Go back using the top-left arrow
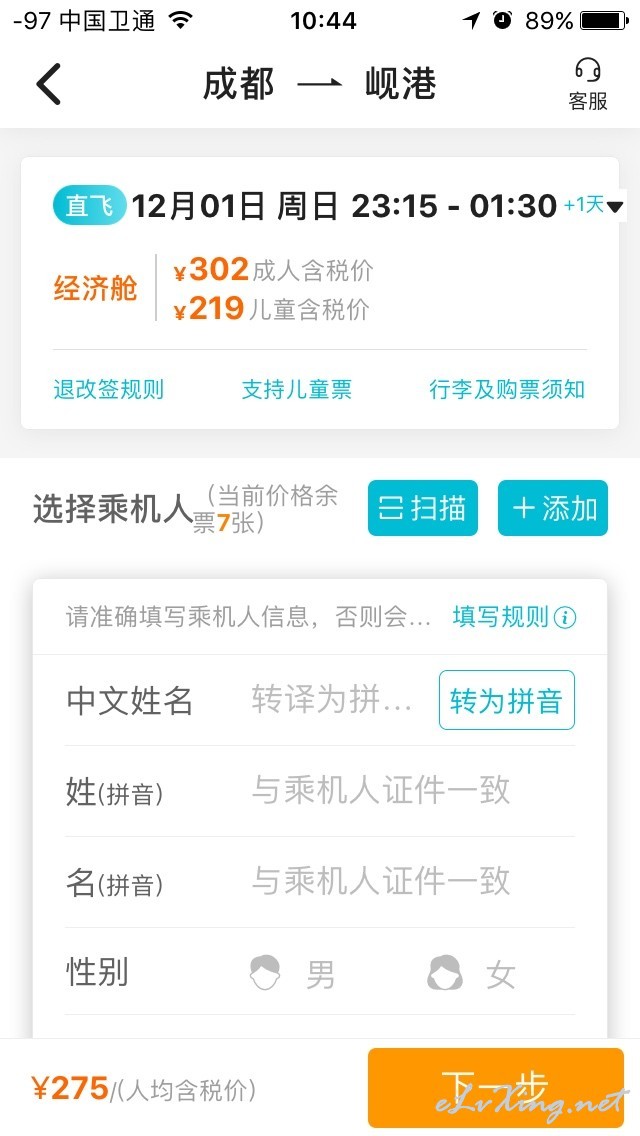 (x=49, y=84)
